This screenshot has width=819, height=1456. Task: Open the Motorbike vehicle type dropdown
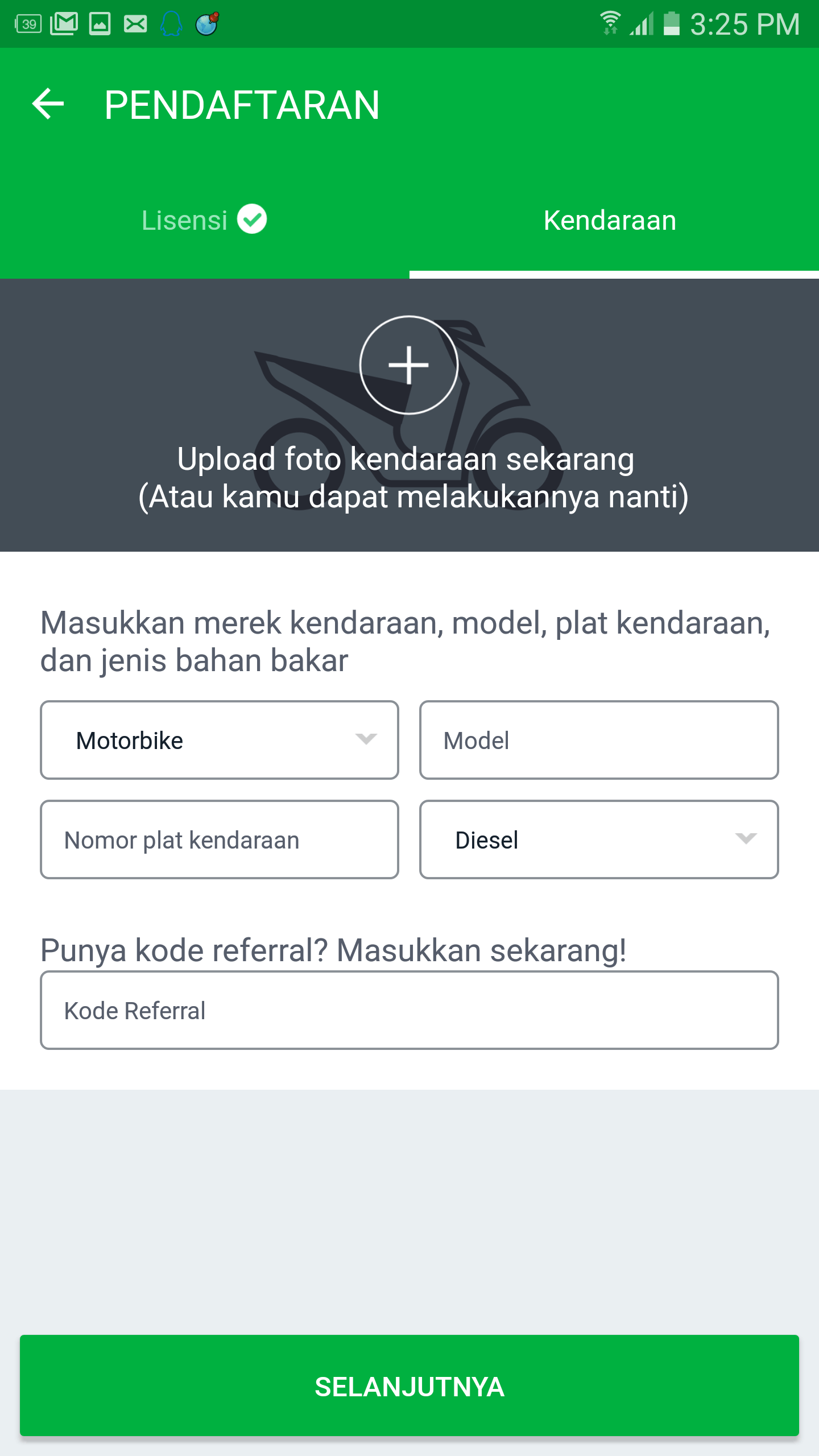pyautogui.click(x=219, y=740)
